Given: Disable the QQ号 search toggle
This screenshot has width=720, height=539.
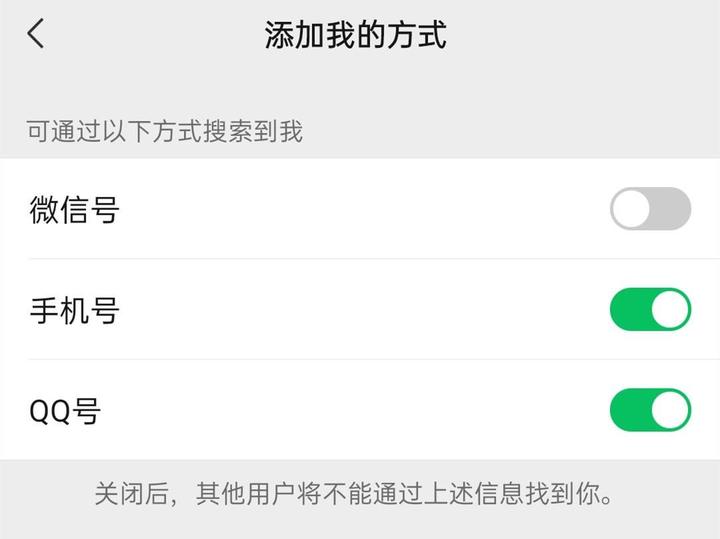Looking at the screenshot, I should (650, 410).
